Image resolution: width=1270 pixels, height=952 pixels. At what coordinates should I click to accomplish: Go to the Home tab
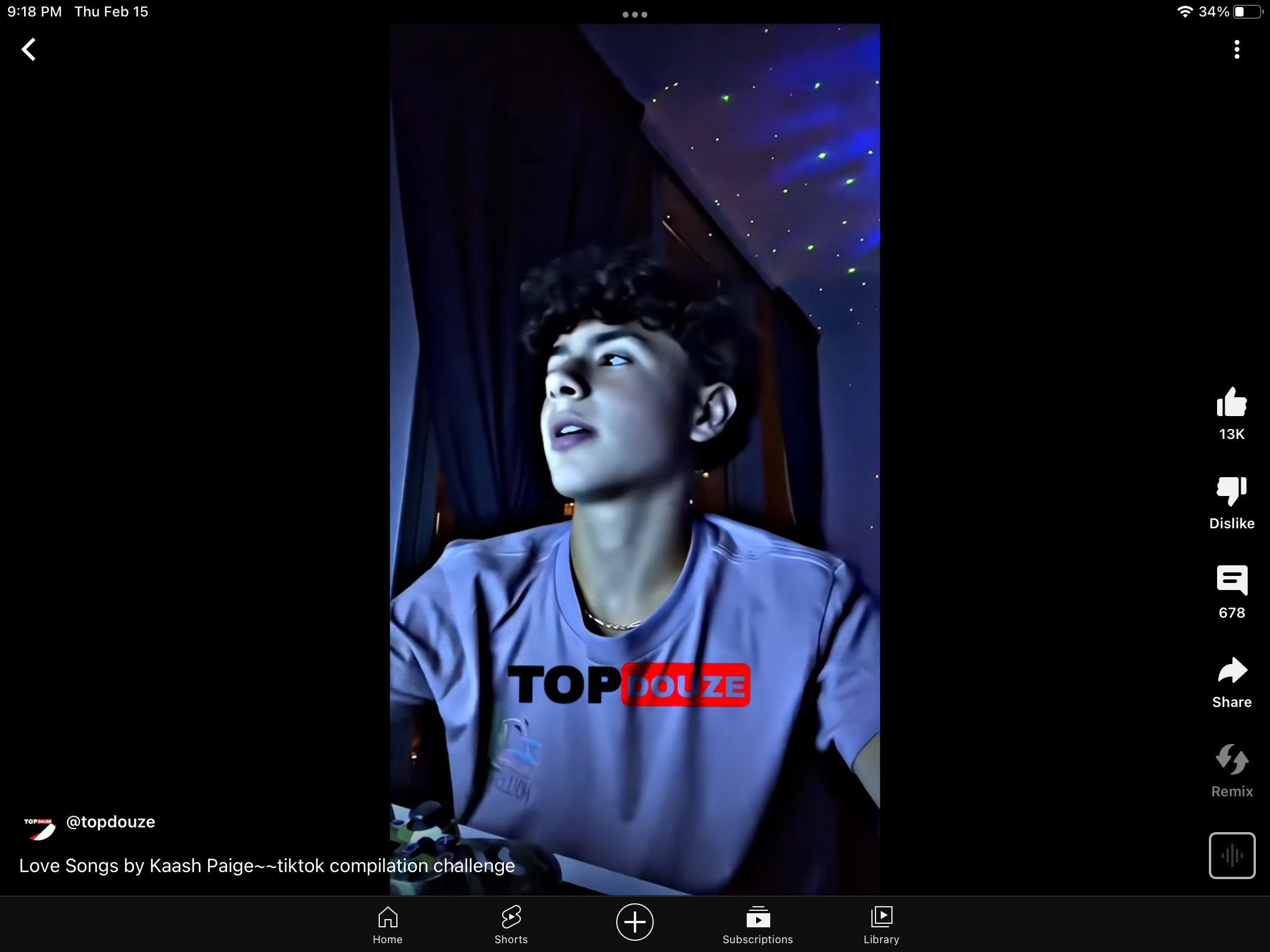pyautogui.click(x=387, y=924)
